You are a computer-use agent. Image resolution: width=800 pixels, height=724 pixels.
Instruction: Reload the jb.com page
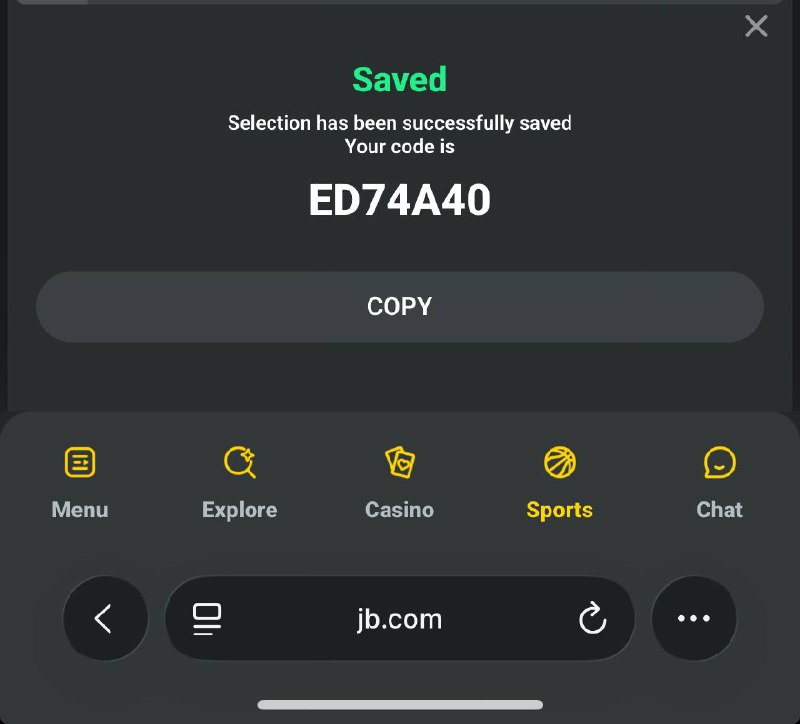pos(592,619)
